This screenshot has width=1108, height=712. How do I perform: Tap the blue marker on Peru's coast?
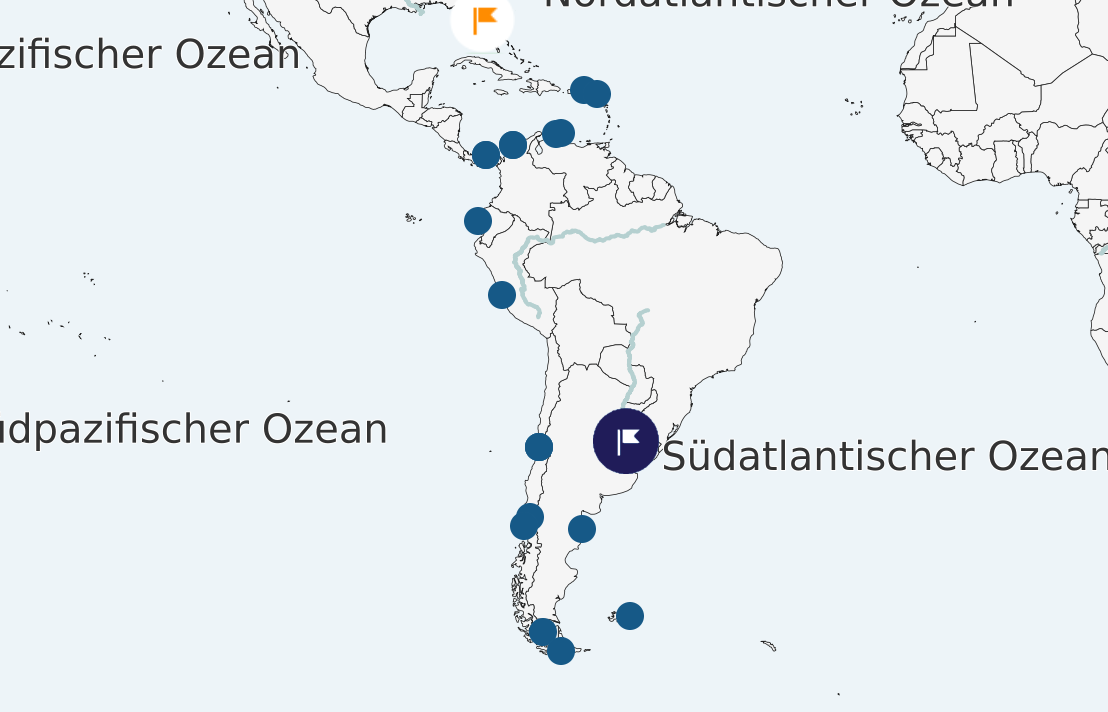(x=502, y=295)
